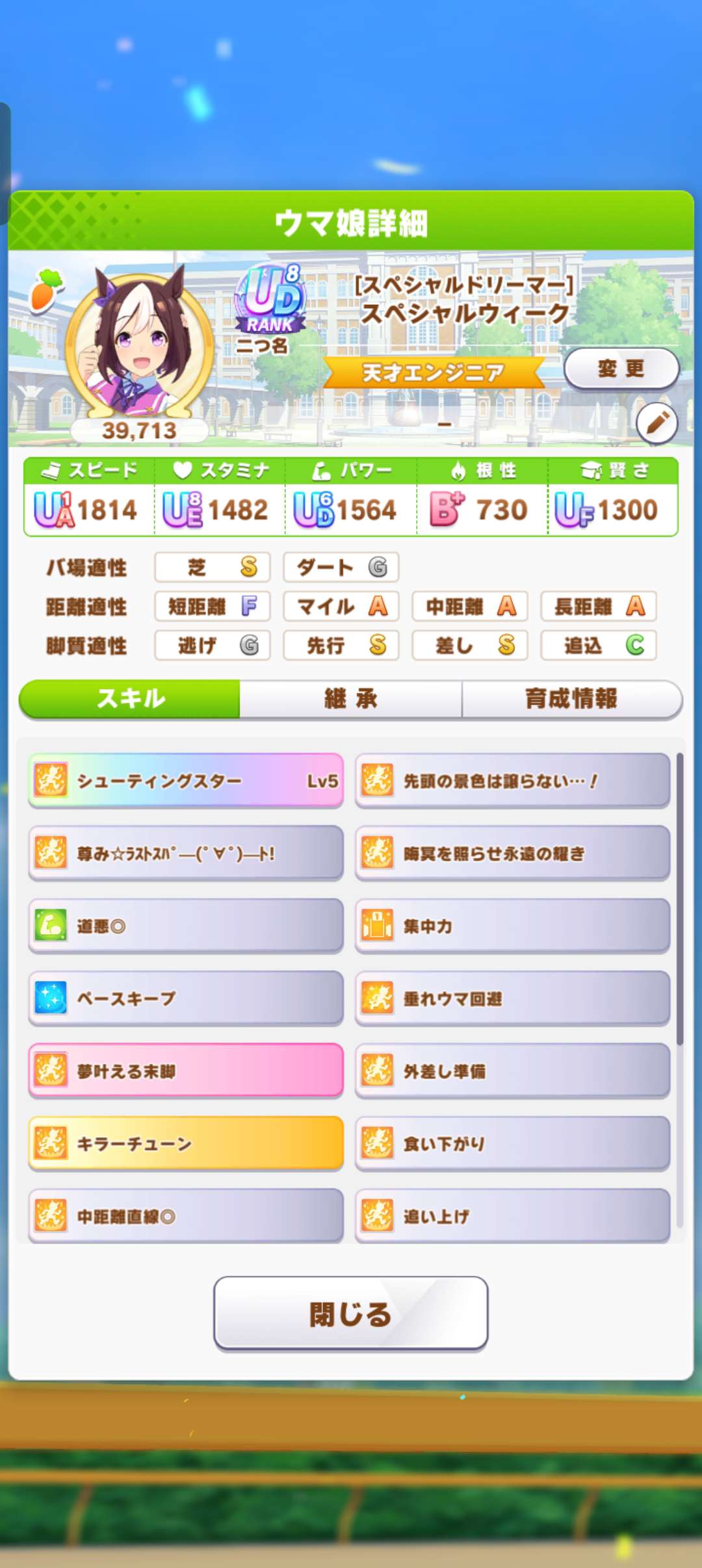This screenshot has width=702, height=1568.
Task: Switch to the 育成情報 tab
Action: [571, 699]
